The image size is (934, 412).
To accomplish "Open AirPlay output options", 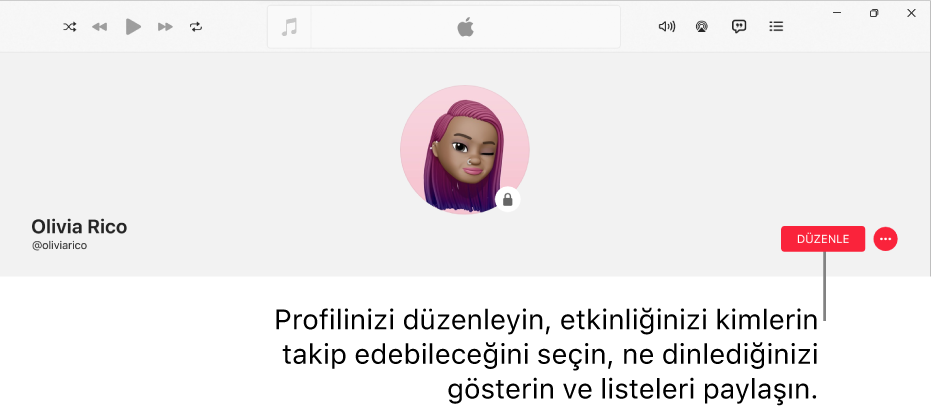I will pos(702,27).
